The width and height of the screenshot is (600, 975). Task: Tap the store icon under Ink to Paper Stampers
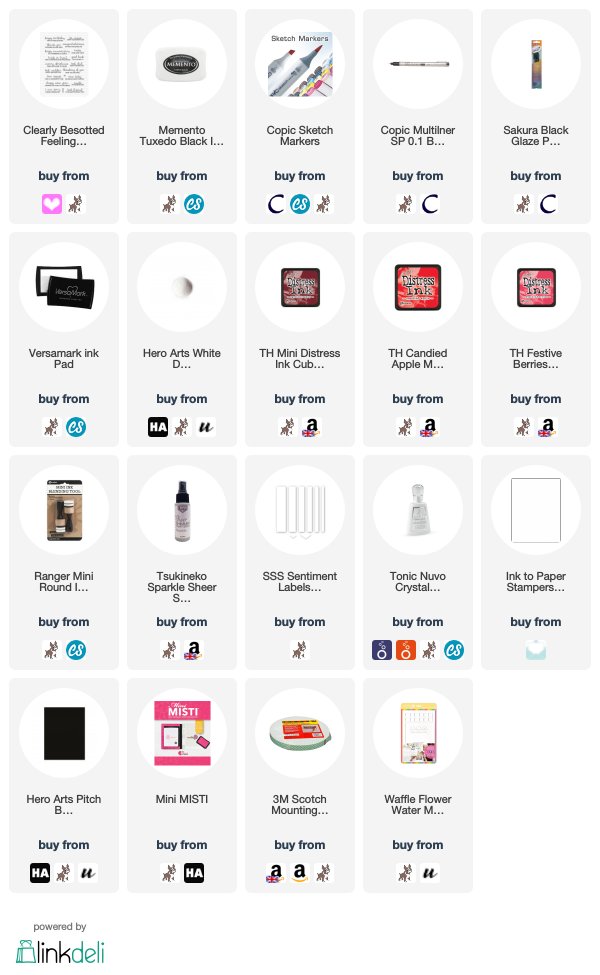click(x=536, y=650)
